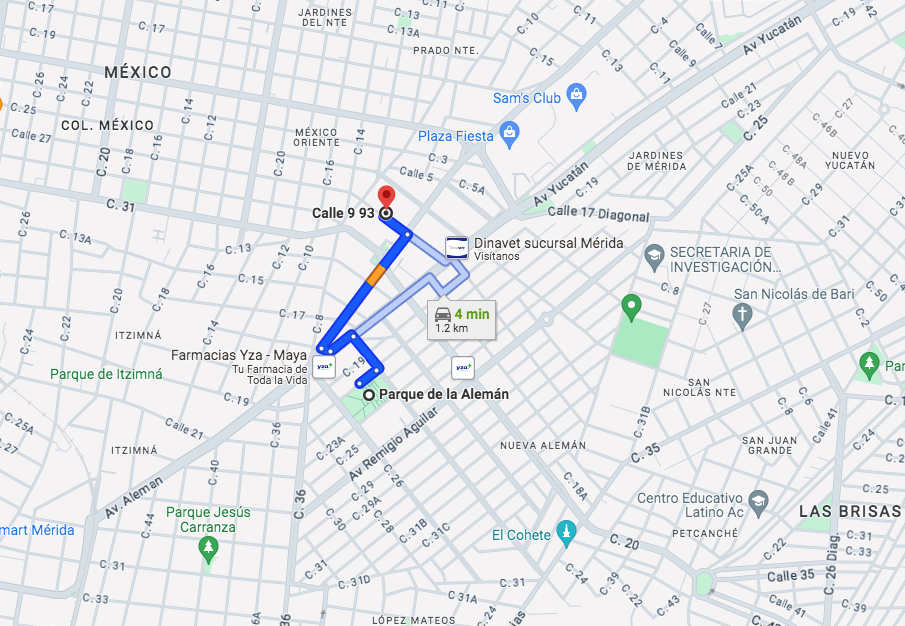Tap the Parque de la Alemán start point

pyautogui.click(x=369, y=395)
